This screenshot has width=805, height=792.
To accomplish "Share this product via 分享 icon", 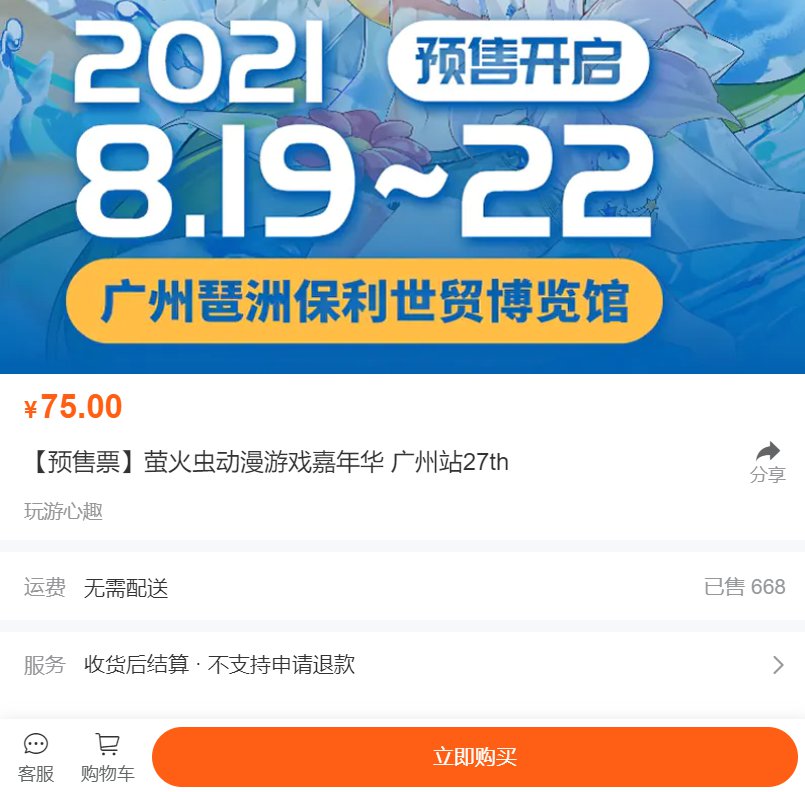I will click(767, 462).
